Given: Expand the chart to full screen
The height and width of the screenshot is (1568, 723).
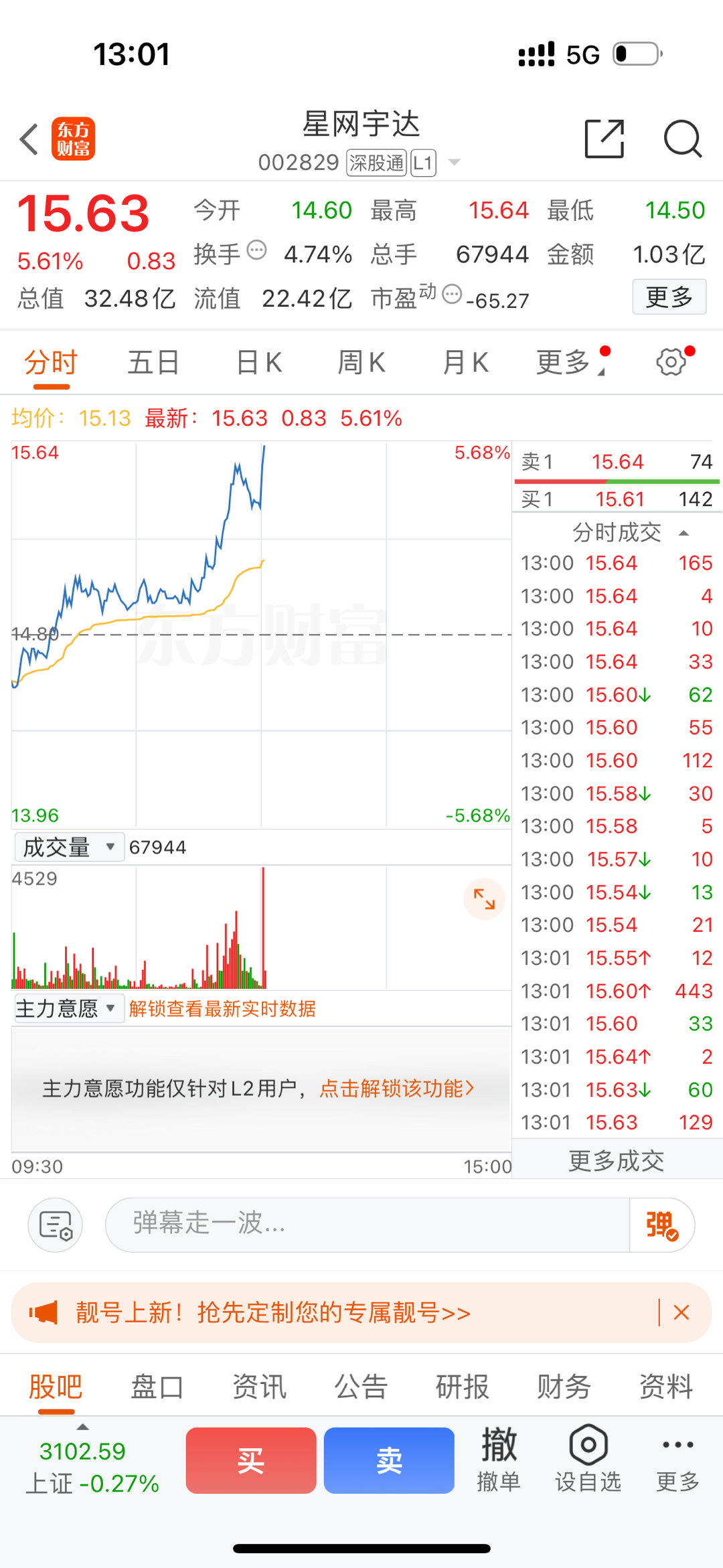Looking at the screenshot, I should (x=484, y=899).
